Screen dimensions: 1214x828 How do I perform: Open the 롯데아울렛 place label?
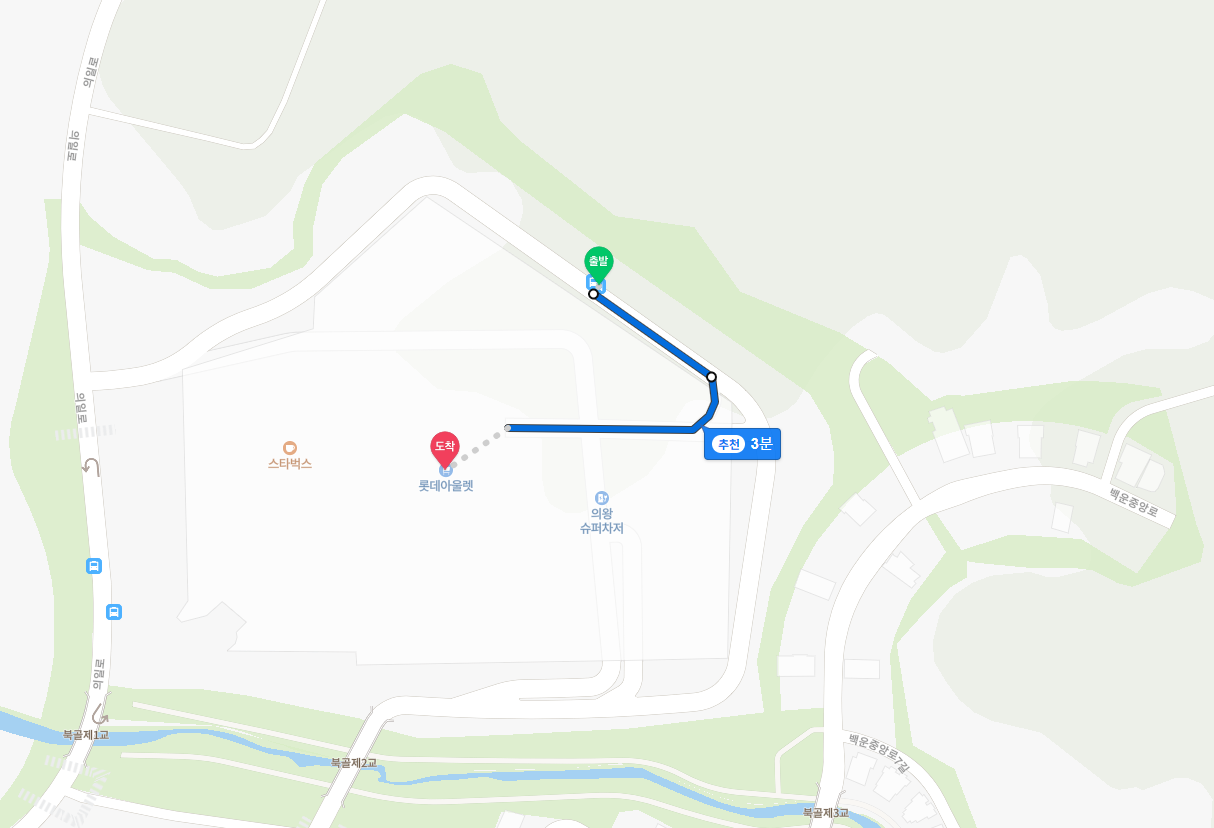[x=446, y=486]
